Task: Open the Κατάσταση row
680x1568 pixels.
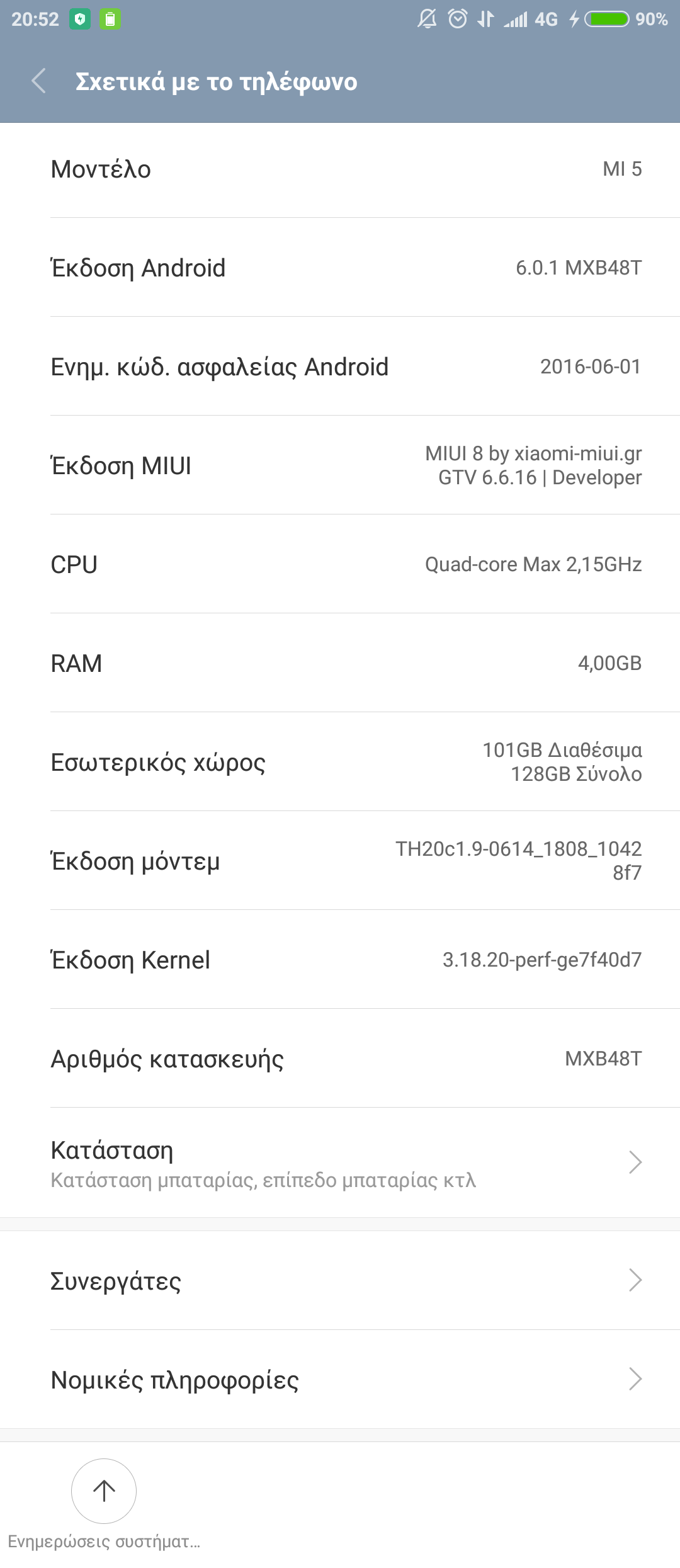Action: coord(340,1162)
